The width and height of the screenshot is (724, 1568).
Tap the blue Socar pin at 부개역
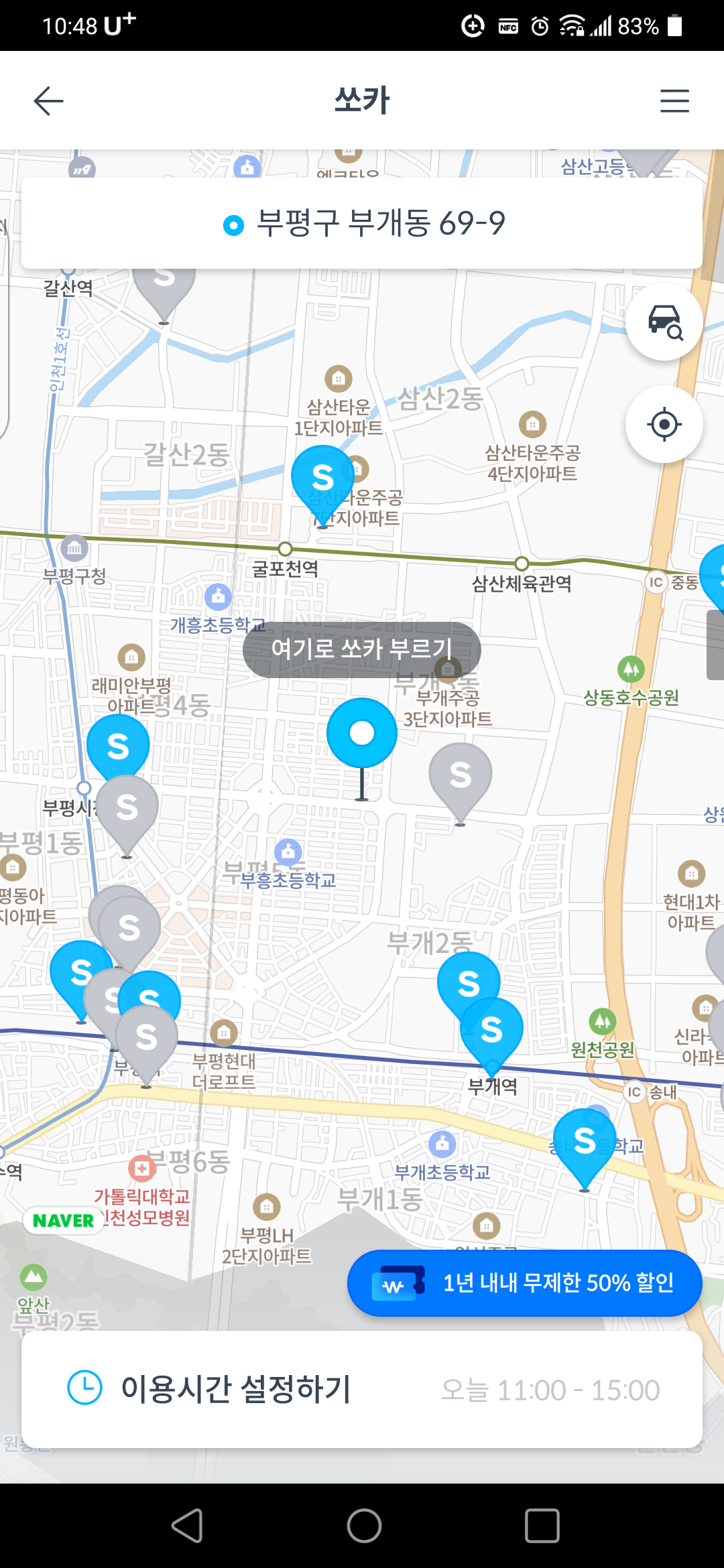point(491,1029)
